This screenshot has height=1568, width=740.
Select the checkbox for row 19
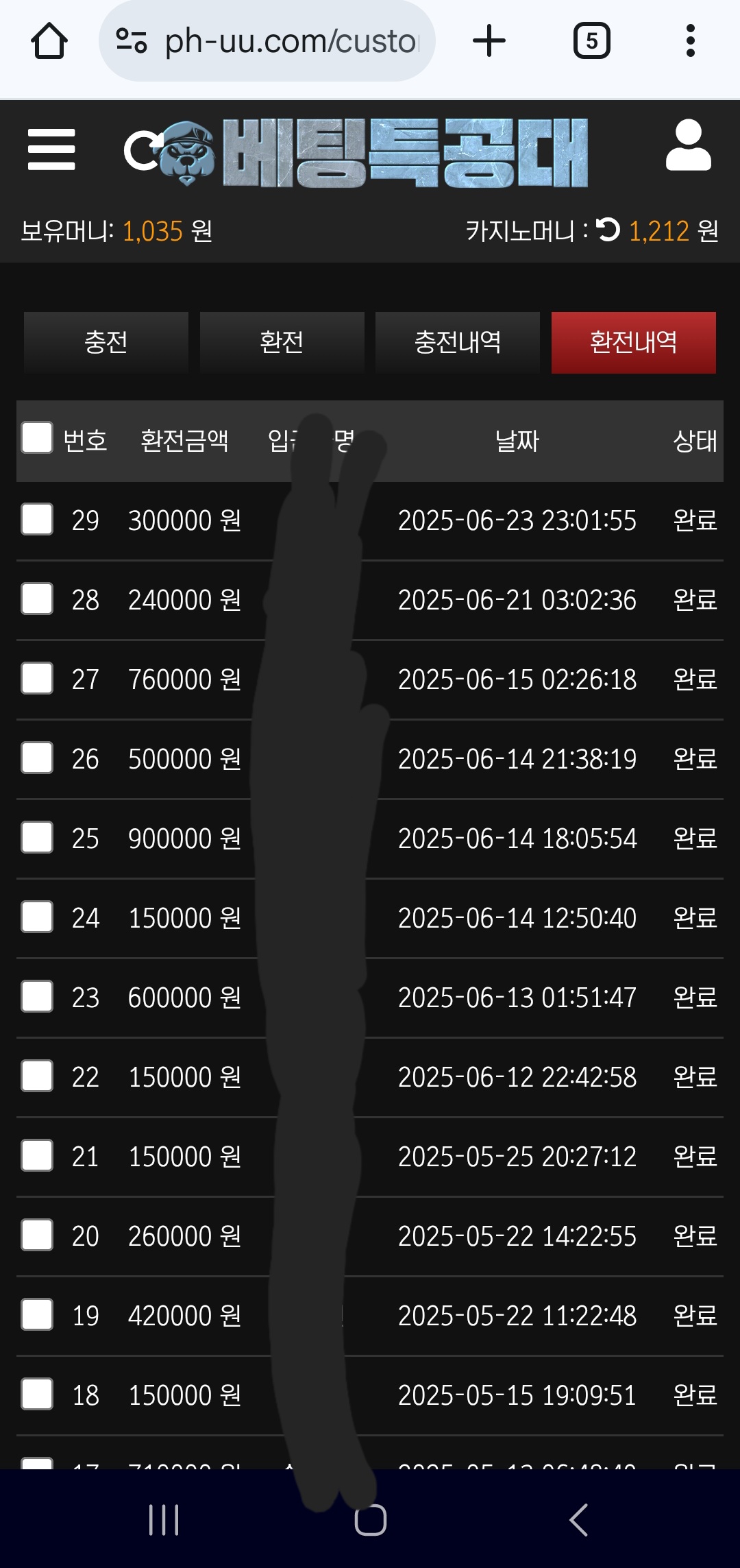37,1314
